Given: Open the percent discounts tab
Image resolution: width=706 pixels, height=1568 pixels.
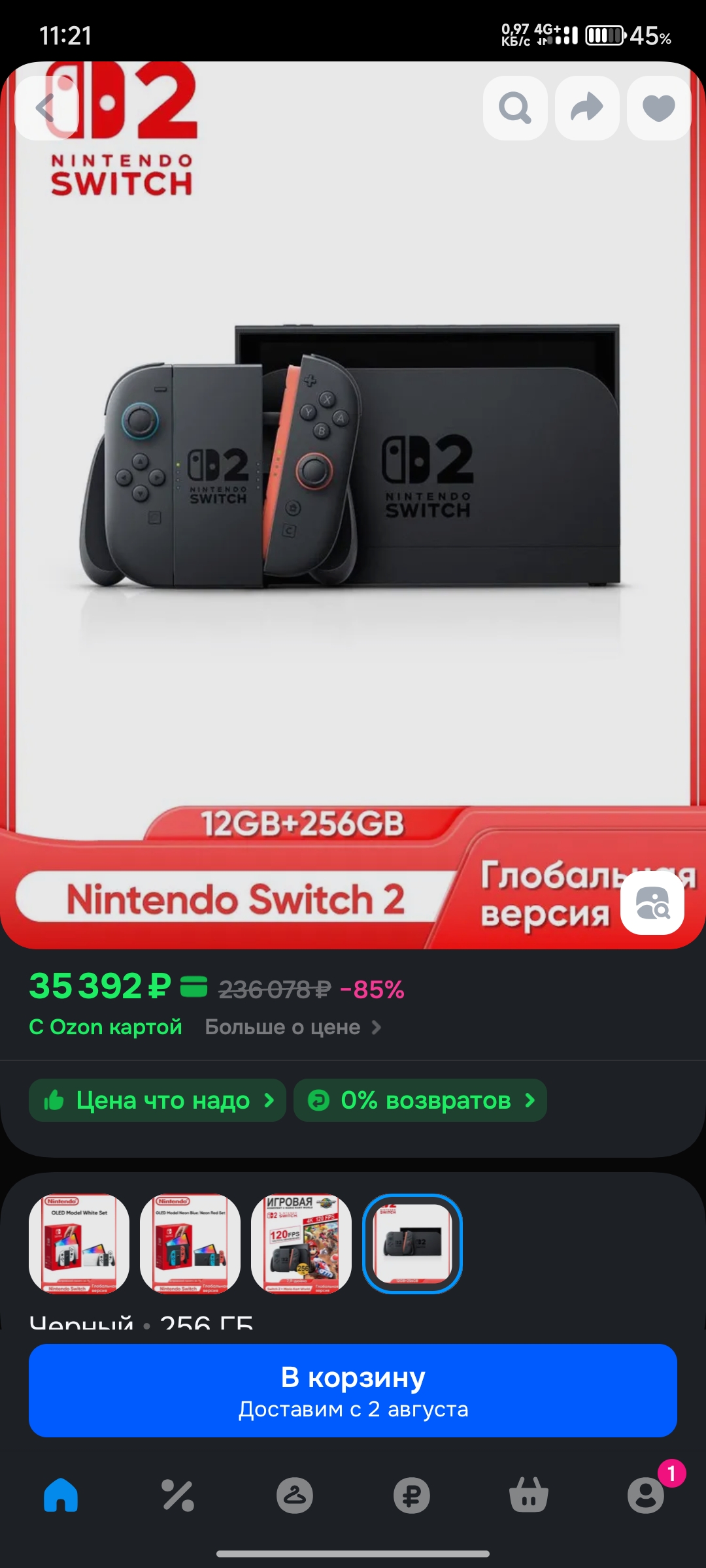Looking at the screenshot, I should (178, 1495).
